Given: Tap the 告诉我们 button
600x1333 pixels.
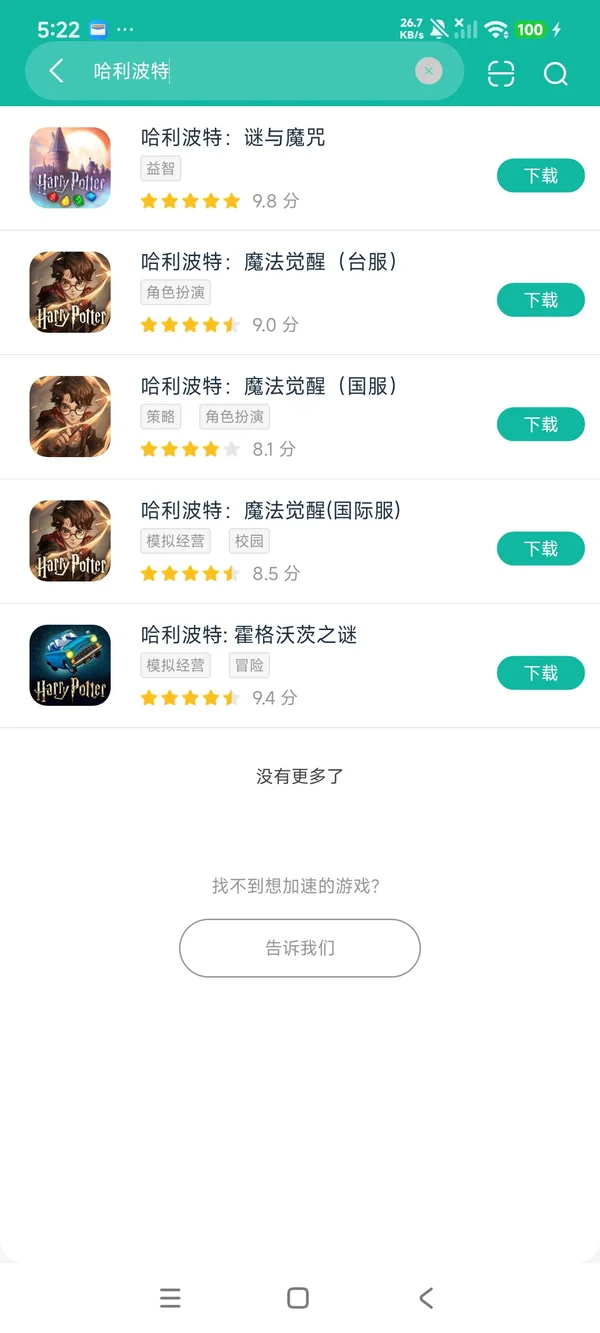Looking at the screenshot, I should point(299,948).
